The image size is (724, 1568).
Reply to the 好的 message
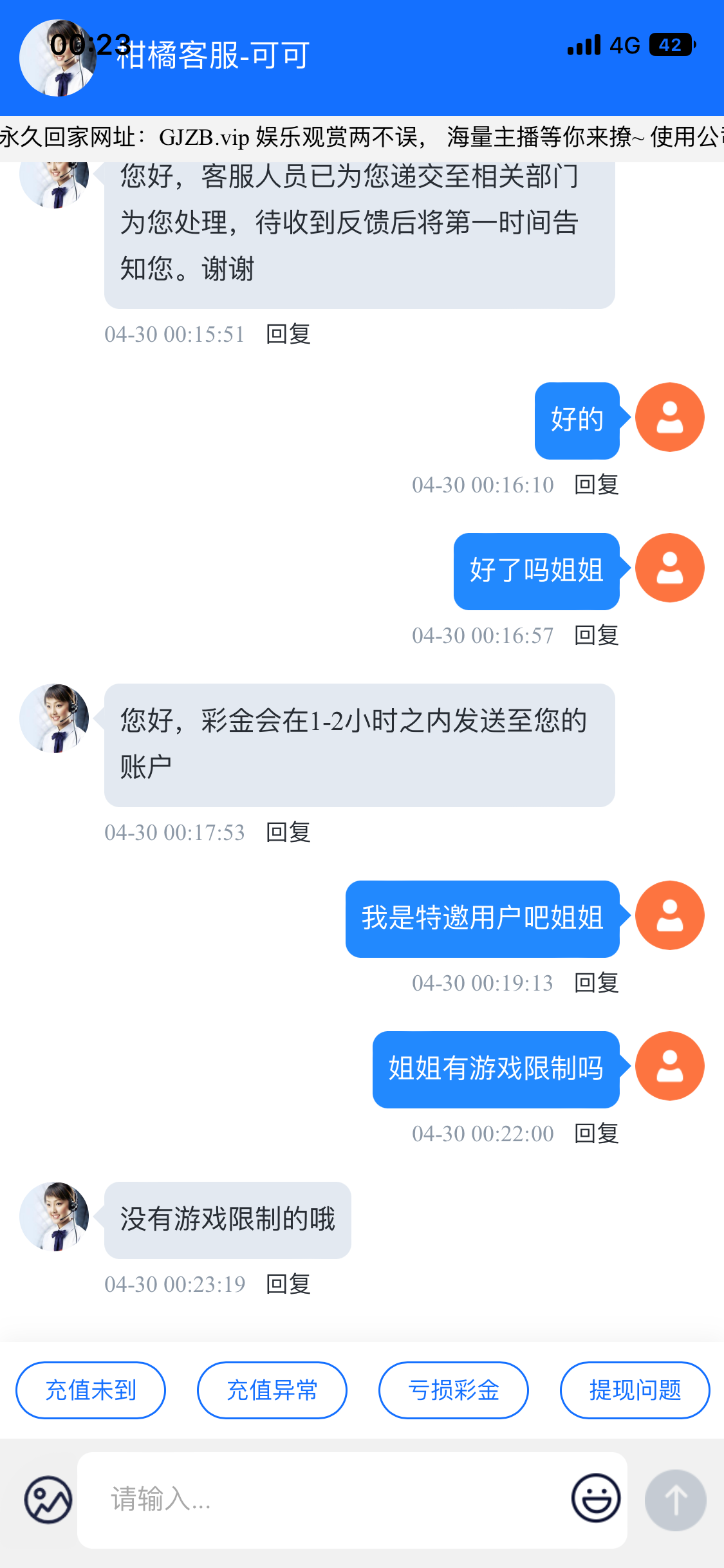click(x=597, y=485)
